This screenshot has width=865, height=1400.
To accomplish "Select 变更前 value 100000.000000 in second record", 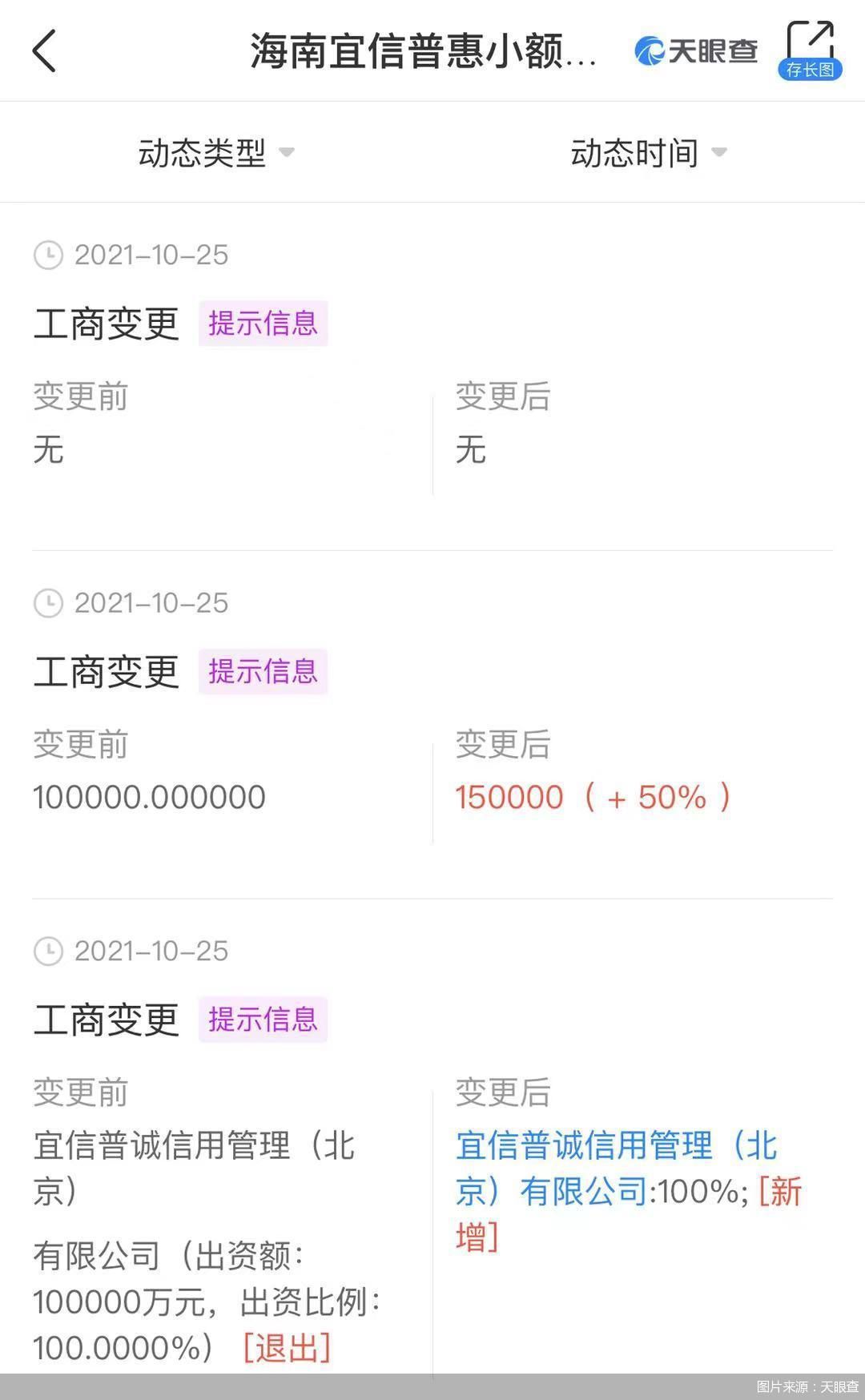I will tap(149, 797).
